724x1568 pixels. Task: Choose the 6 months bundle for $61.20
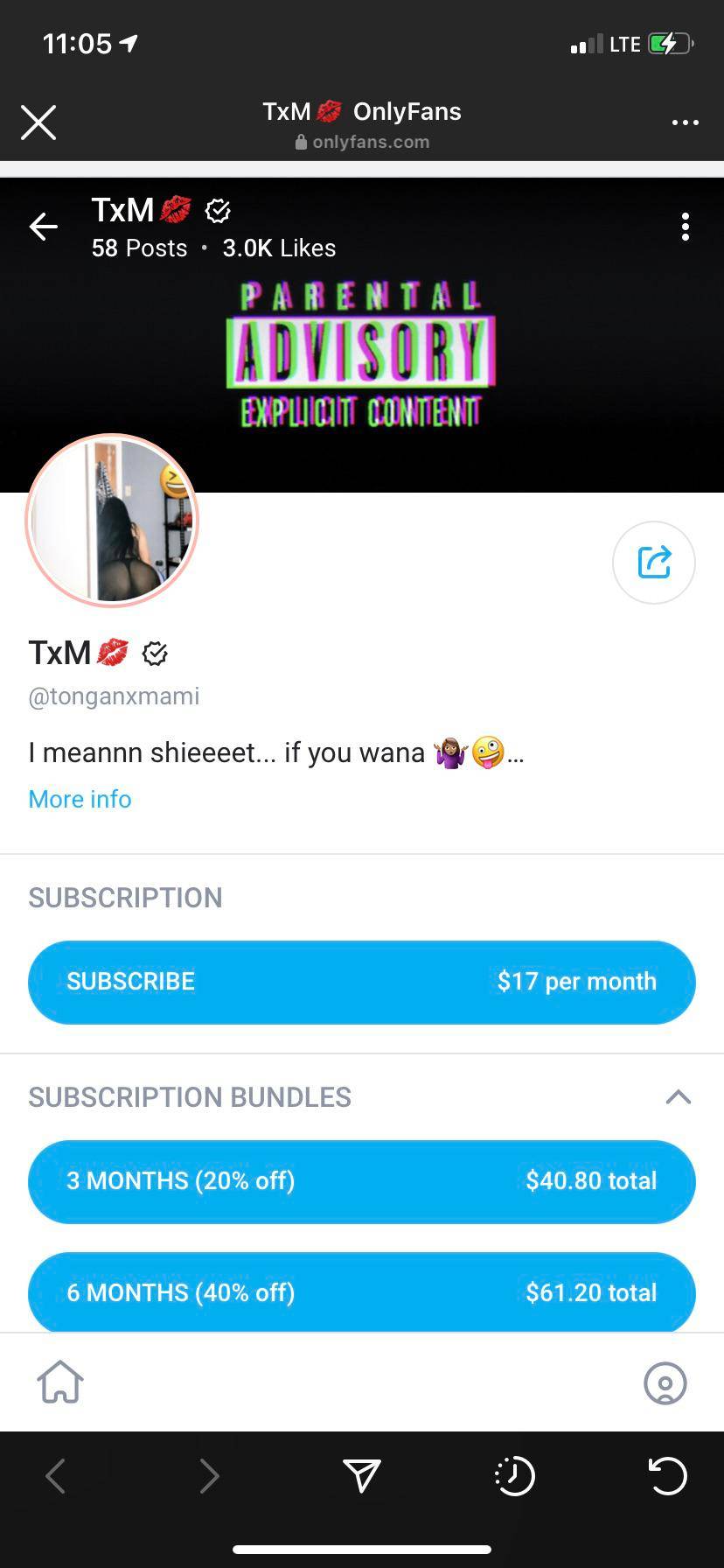pyautogui.click(x=361, y=1292)
